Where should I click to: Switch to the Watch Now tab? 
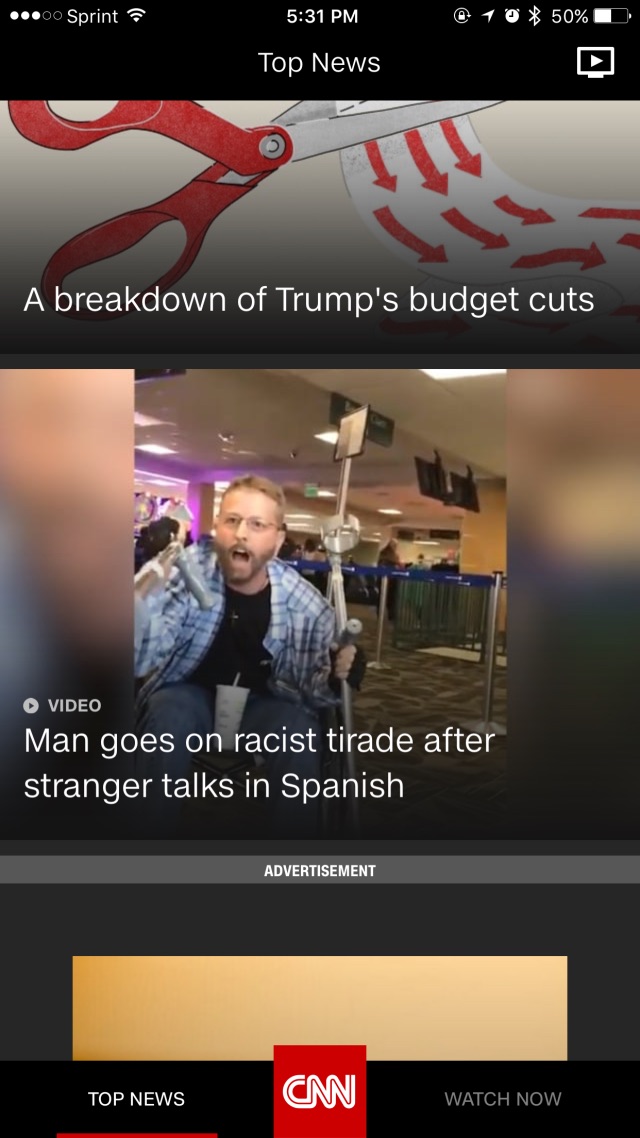tap(502, 1098)
